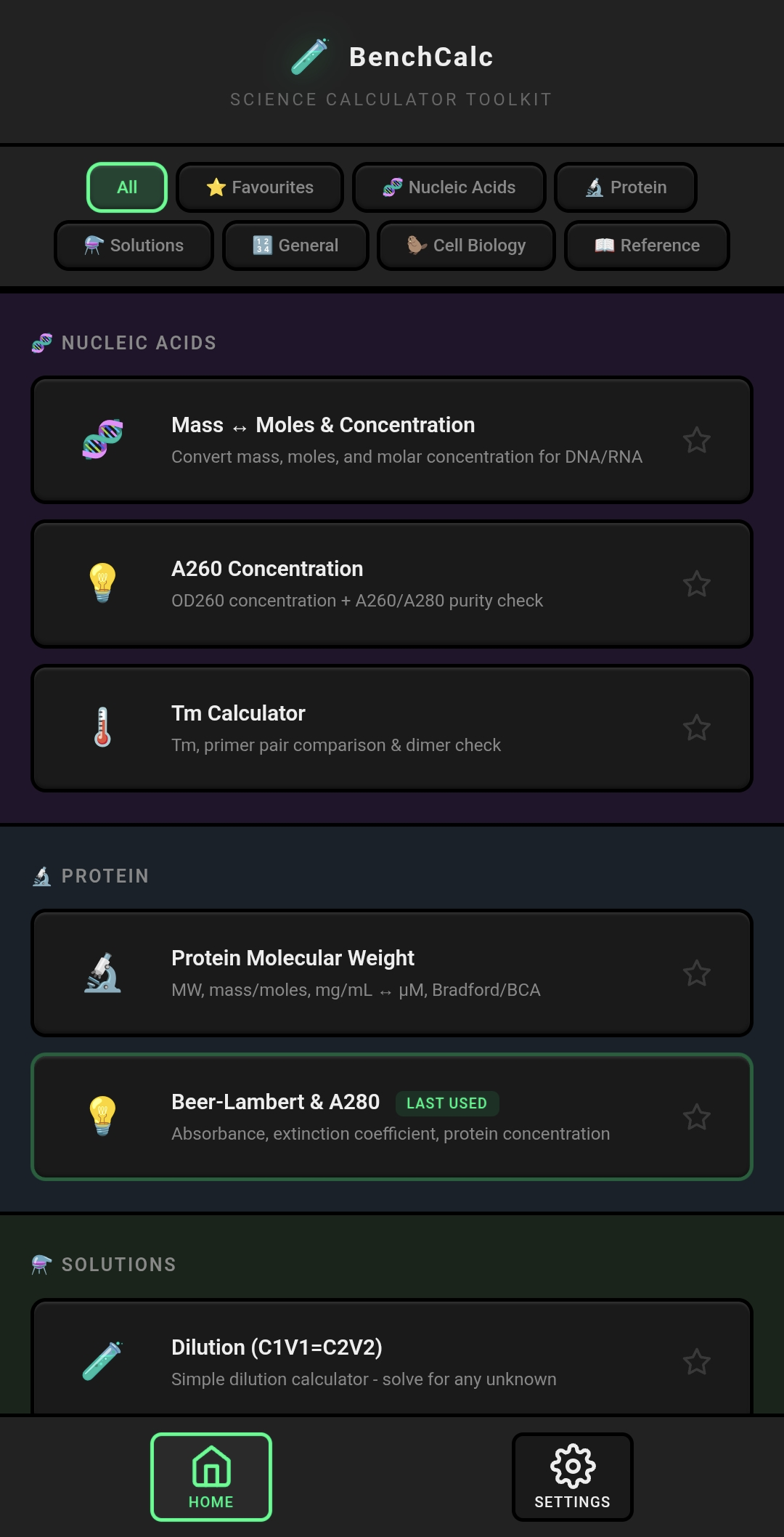Switch to the Home tab
Viewport: 784px width, 1537px height.
point(211,1476)
